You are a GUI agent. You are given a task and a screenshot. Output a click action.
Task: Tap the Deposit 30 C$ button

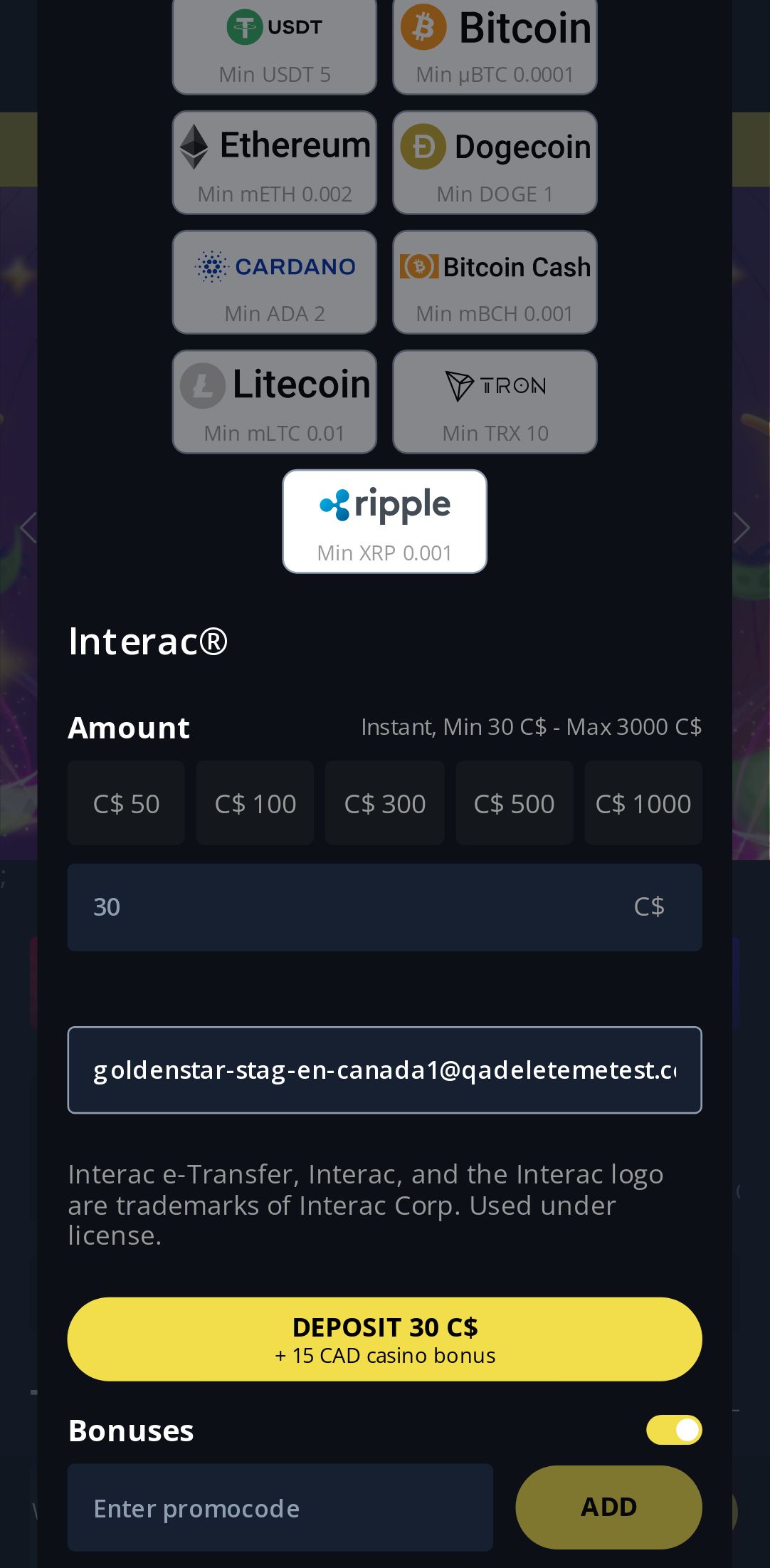[384, 1339]
